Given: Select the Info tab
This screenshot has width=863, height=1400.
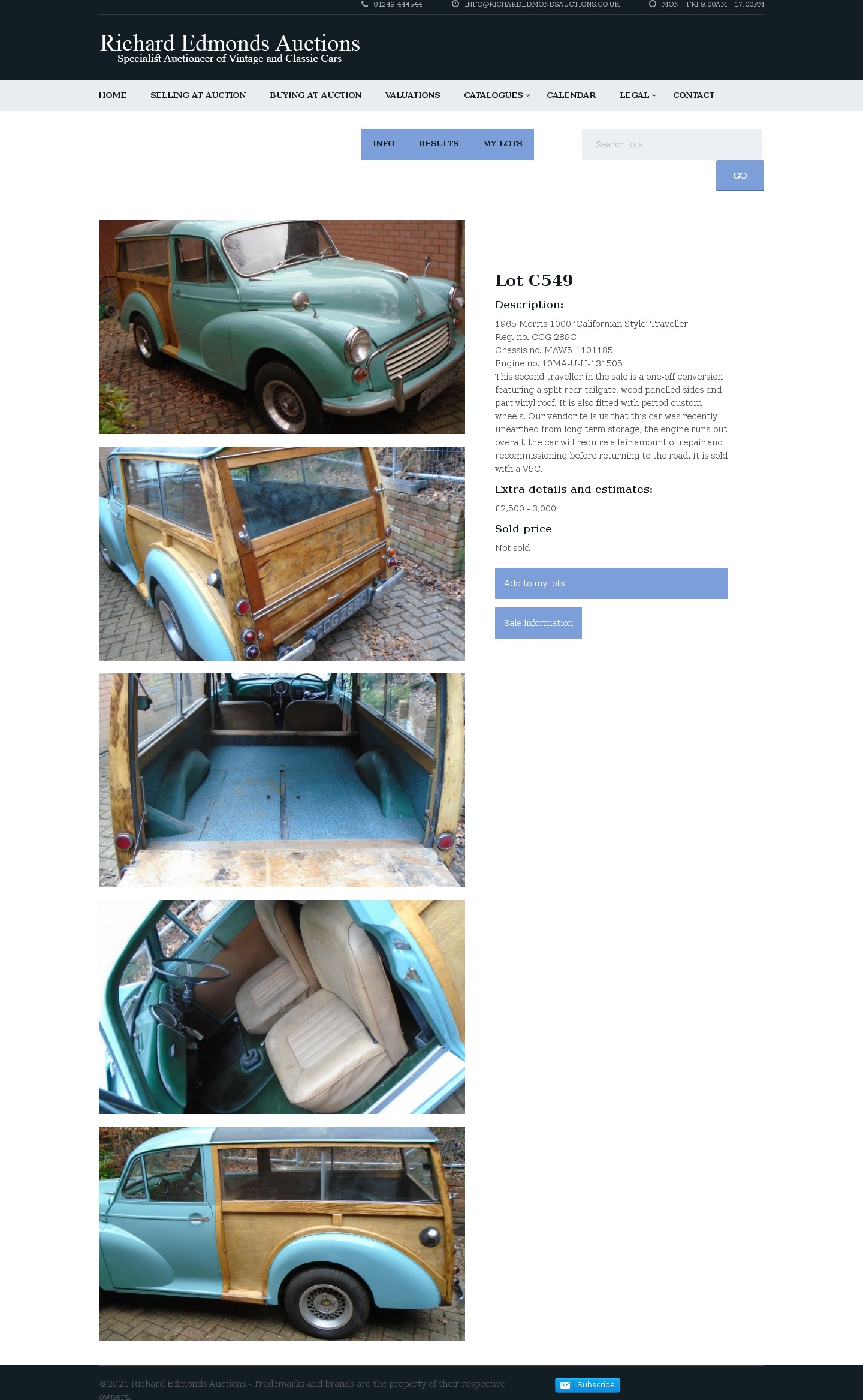Looking at the screenshot, I should tap(384, 144).
